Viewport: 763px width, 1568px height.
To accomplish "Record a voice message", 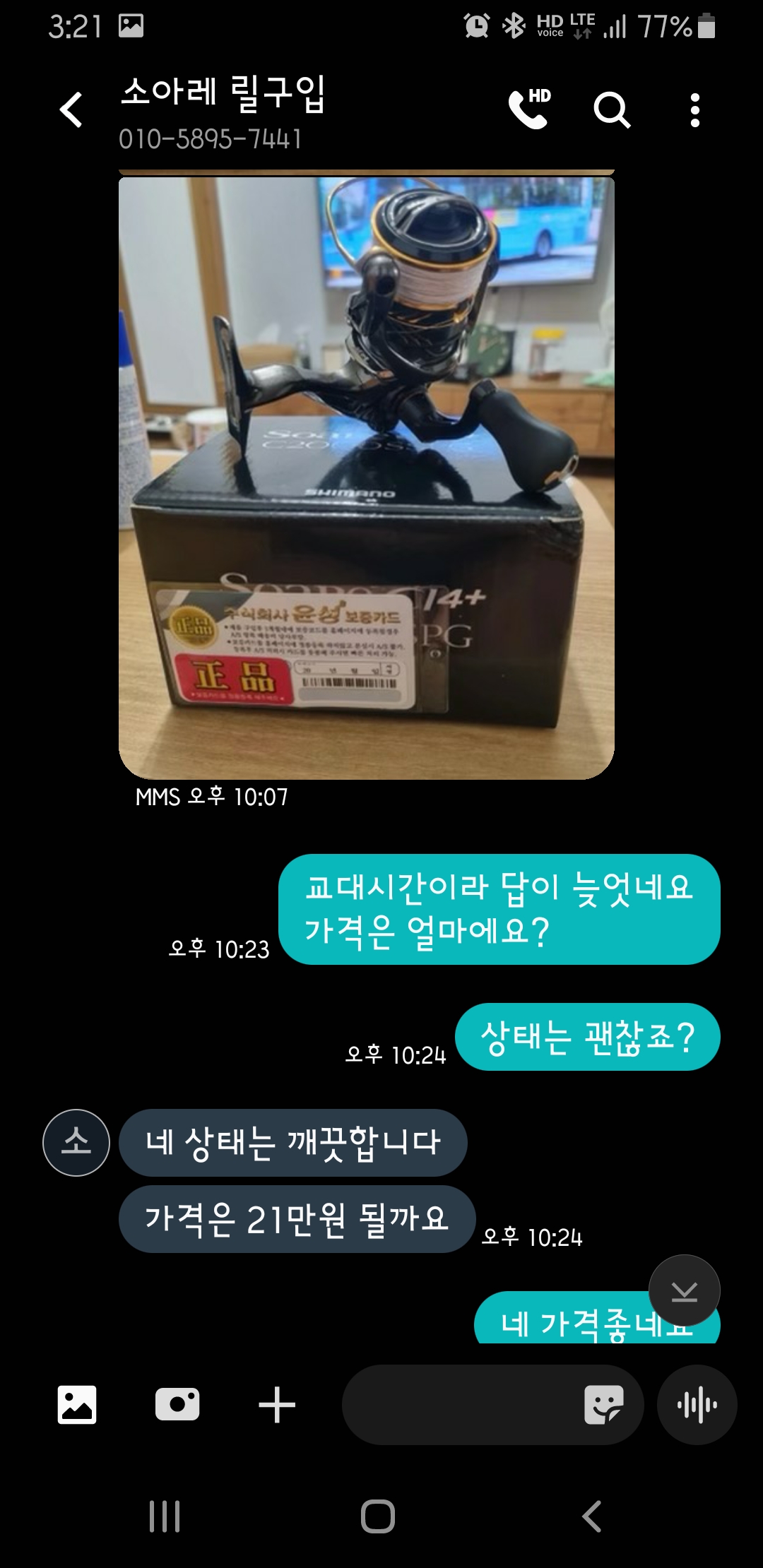I will 697,1404.
